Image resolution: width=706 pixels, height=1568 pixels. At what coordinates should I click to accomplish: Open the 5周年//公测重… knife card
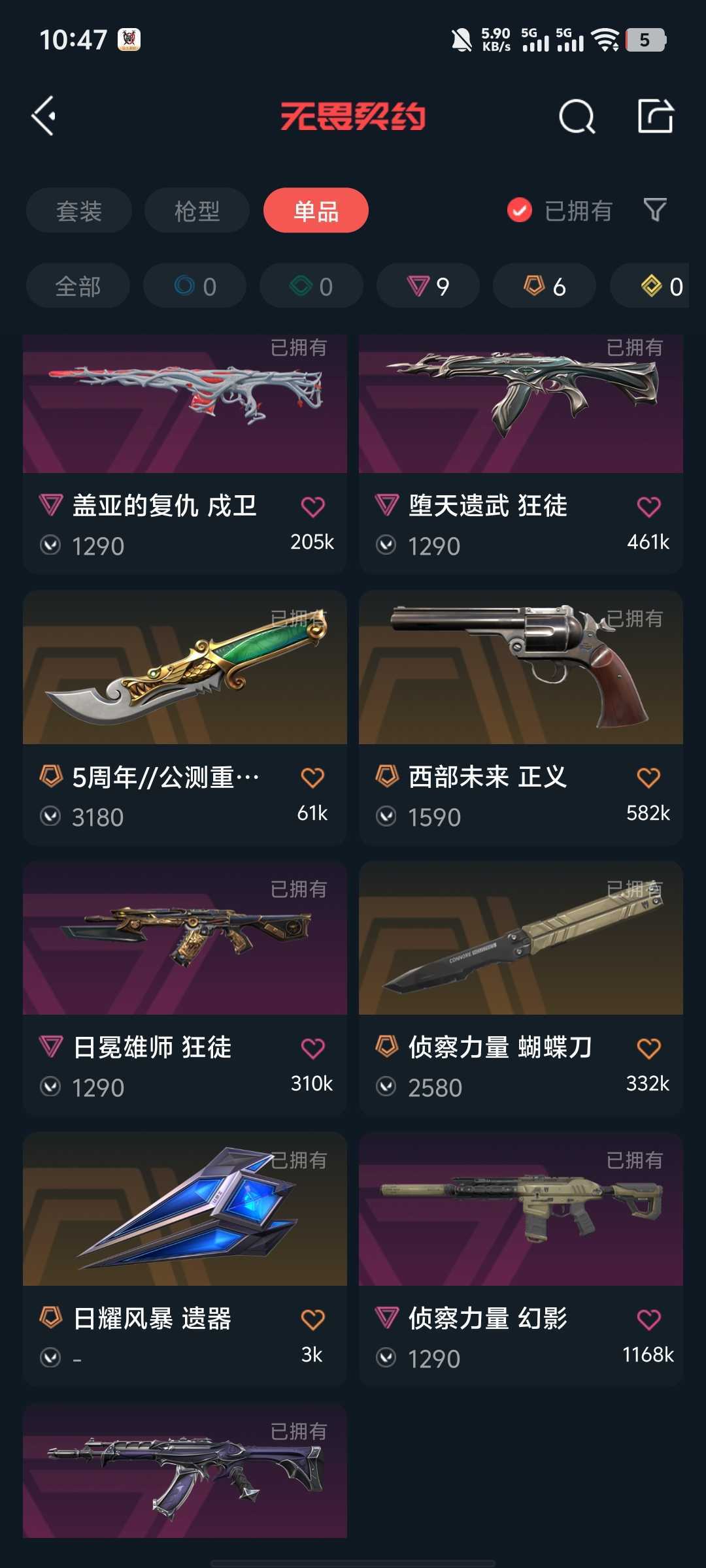185,717
